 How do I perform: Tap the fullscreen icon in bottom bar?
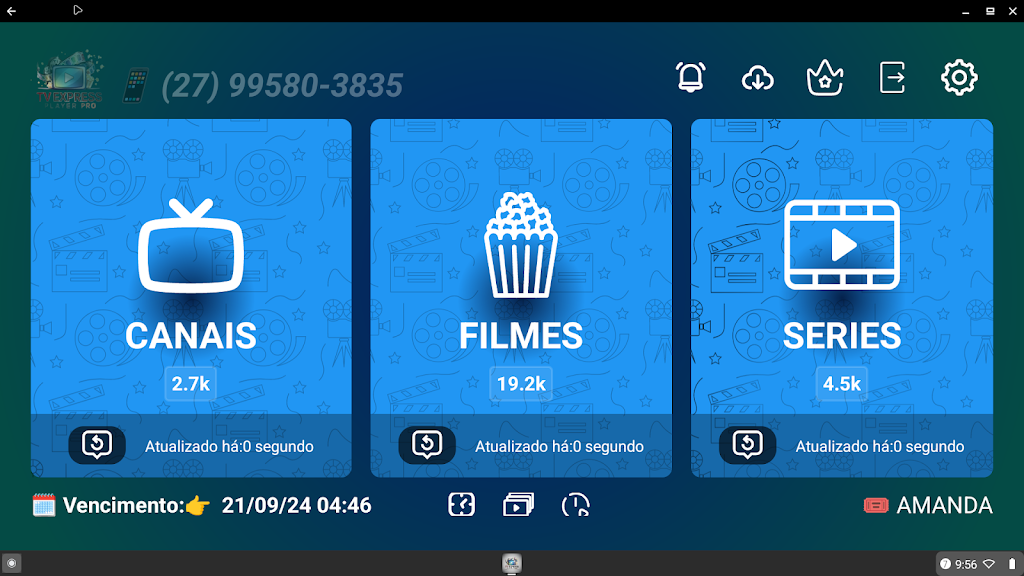[461, 505]
